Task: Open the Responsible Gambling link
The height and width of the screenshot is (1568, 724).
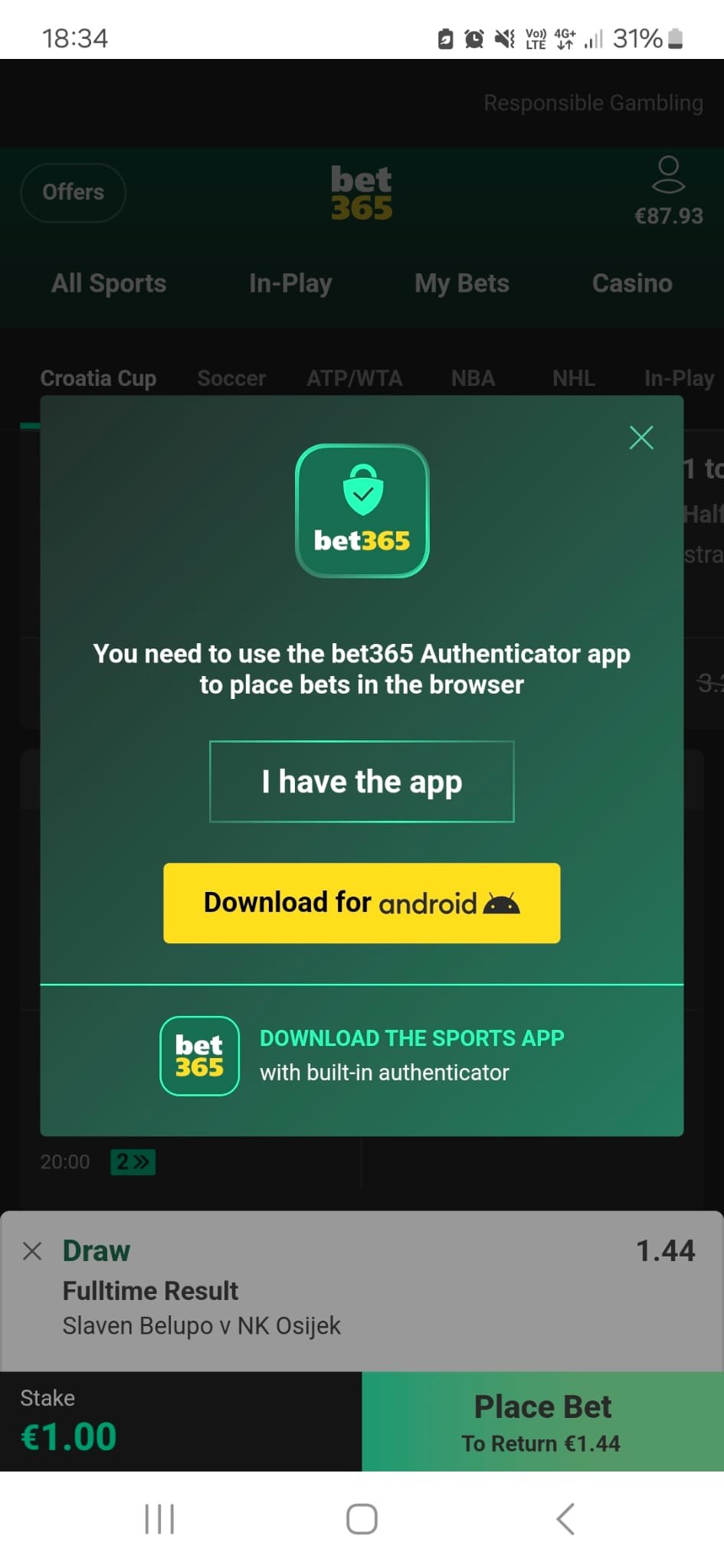Action: point(593,103)
